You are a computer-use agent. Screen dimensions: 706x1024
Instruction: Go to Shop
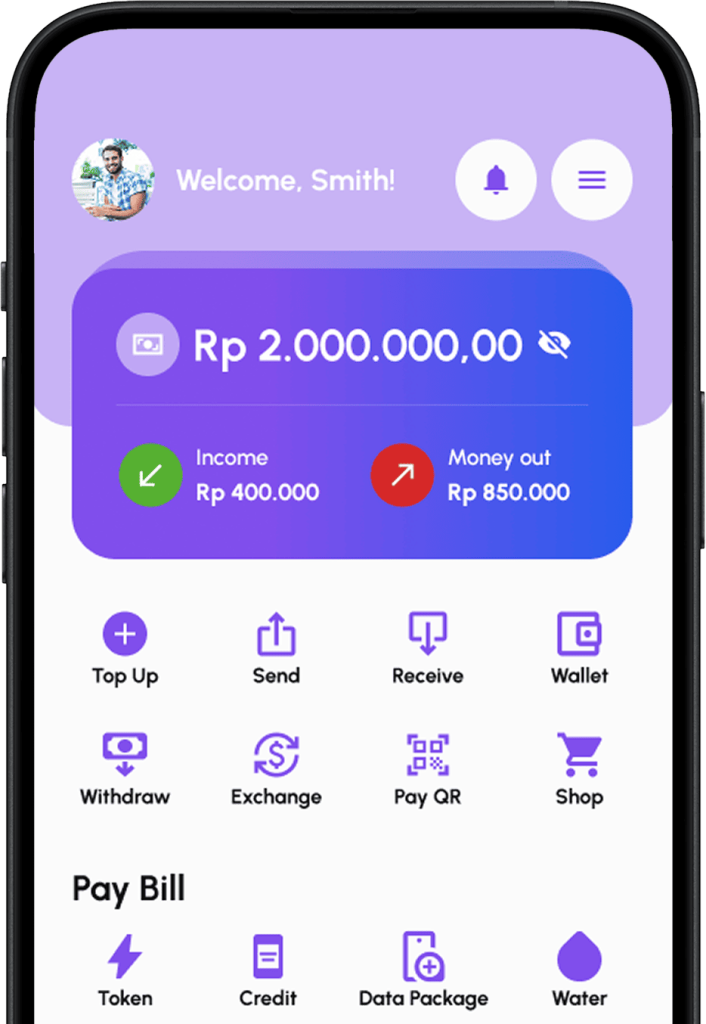click(579, 769)
